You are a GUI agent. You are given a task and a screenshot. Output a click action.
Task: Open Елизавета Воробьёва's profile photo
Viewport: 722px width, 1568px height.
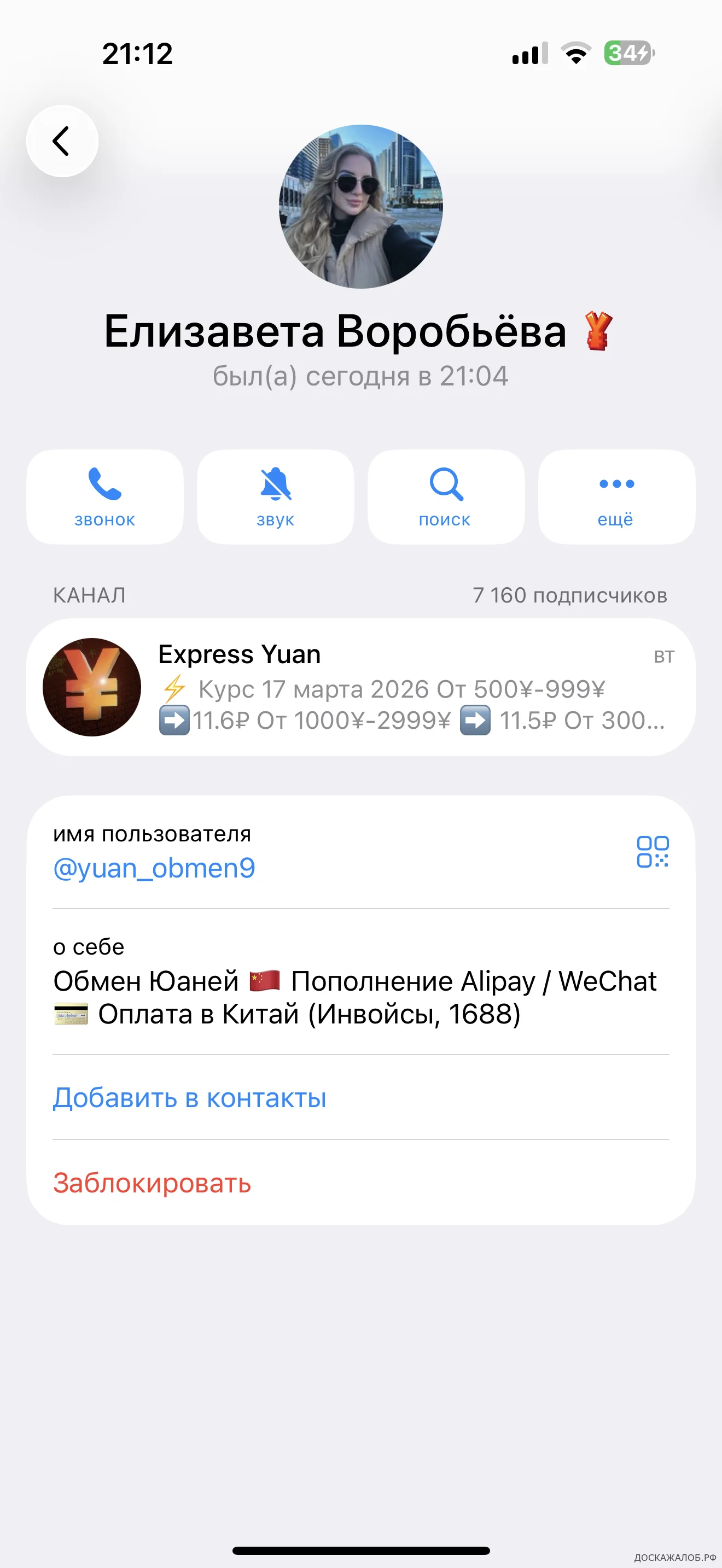(361, 206)
